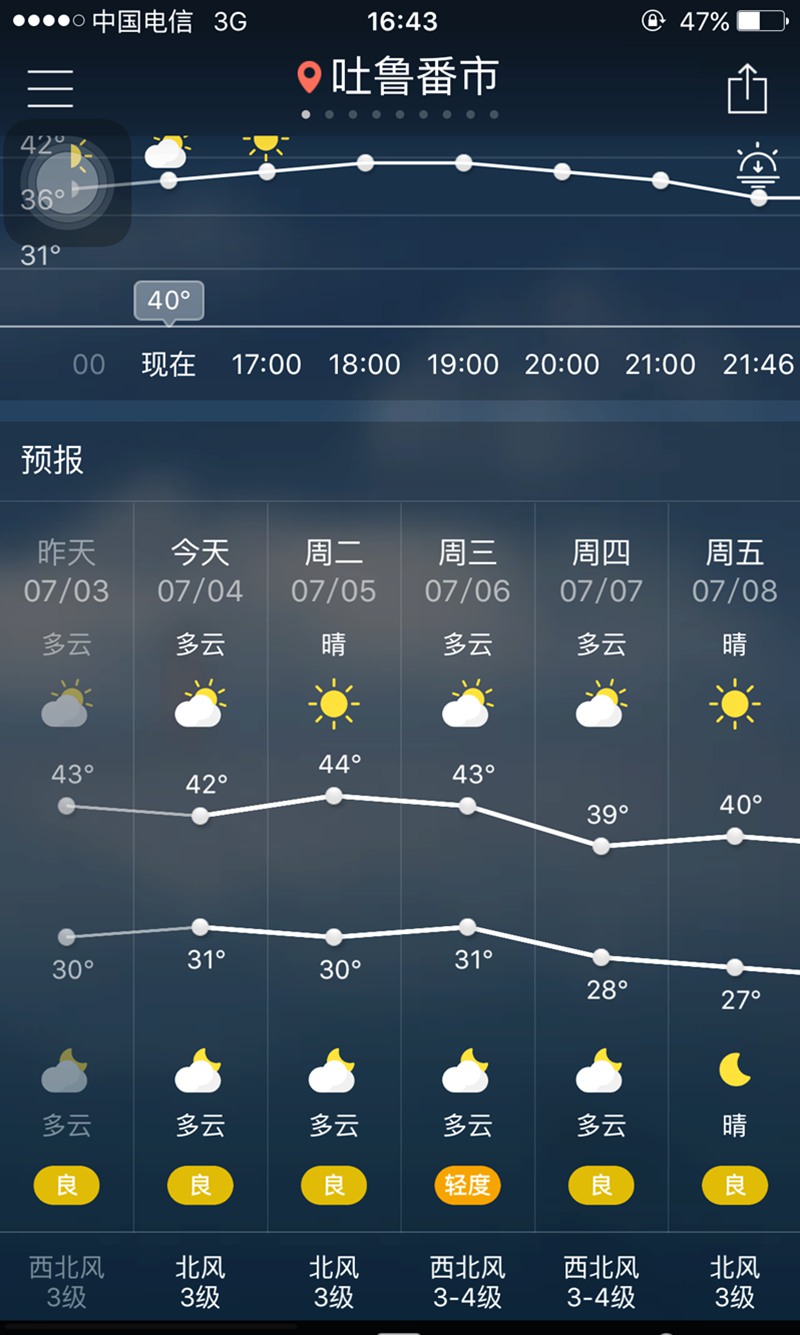The width and height of the screenshot is (800, 1335).
Task: Tap the city page indicator dots
Action: (x=400, y=115)
